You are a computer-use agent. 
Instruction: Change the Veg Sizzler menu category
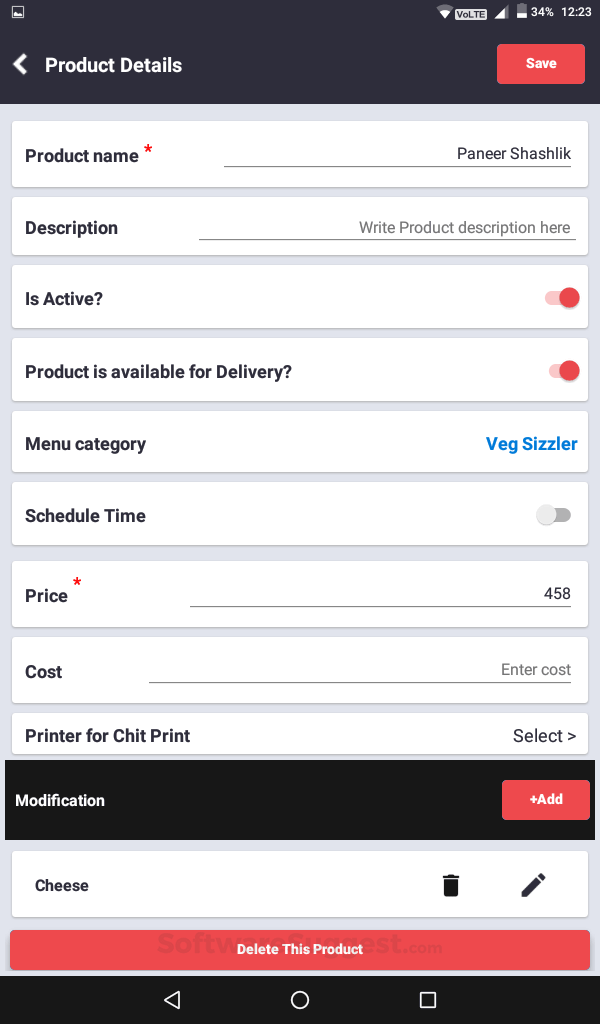(x=531, y=443)
